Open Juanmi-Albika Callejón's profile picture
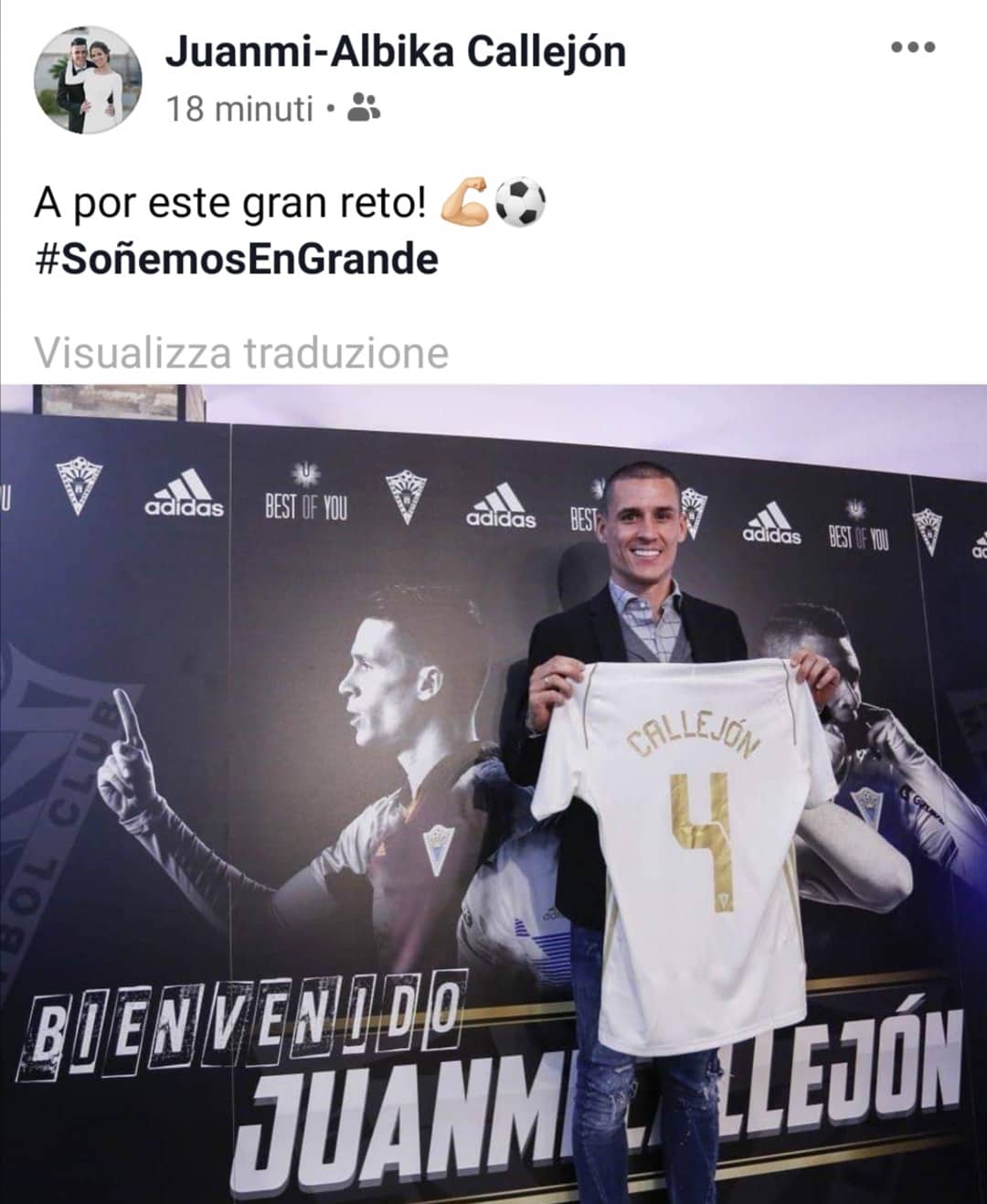Image resolution: width=987 pixels, height=1204 pixels. [x=88, y=80]
